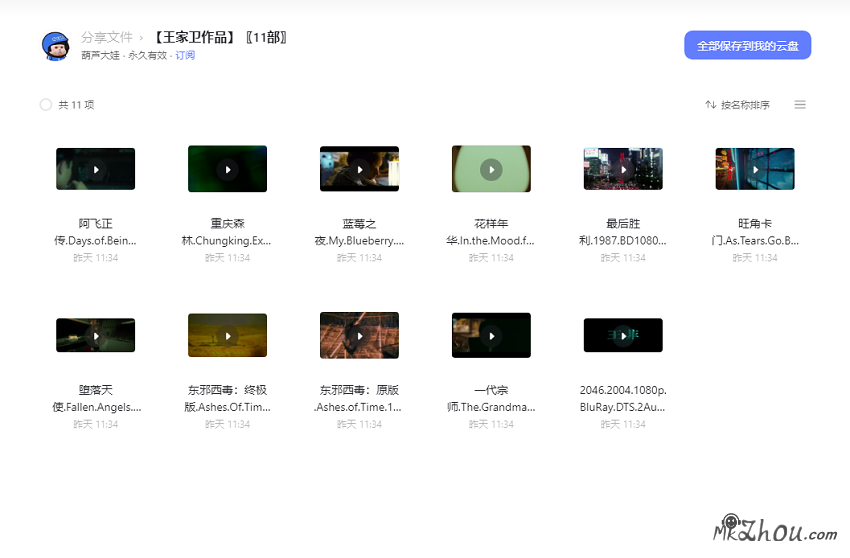Save all files to my cloud drive
This screenshot has width=850, height=558.
pos(747,45)
